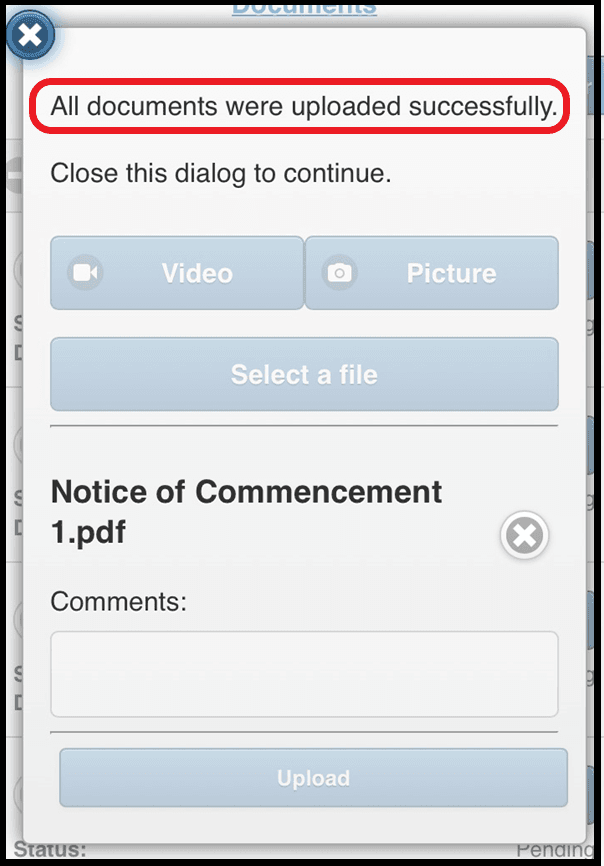Focus the Comments text box

[x=304, y=673]
